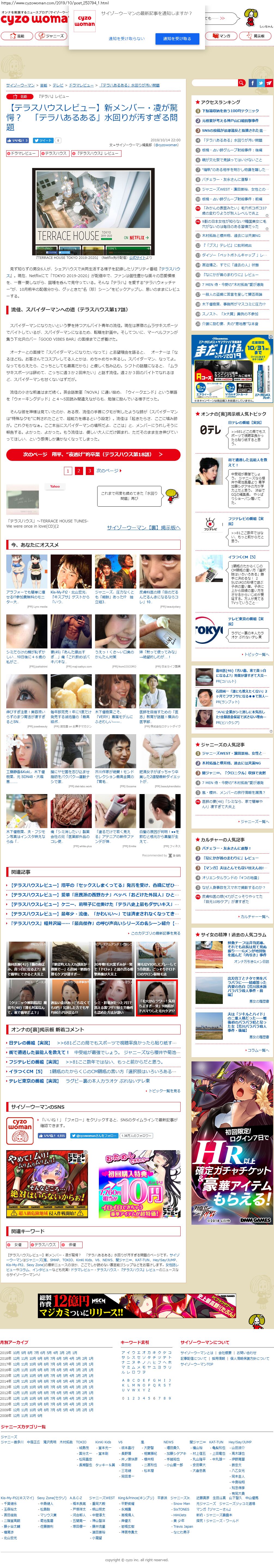Follow the テレビ breadcrumb link
The image size is (274, 1568).
(58, 85)
